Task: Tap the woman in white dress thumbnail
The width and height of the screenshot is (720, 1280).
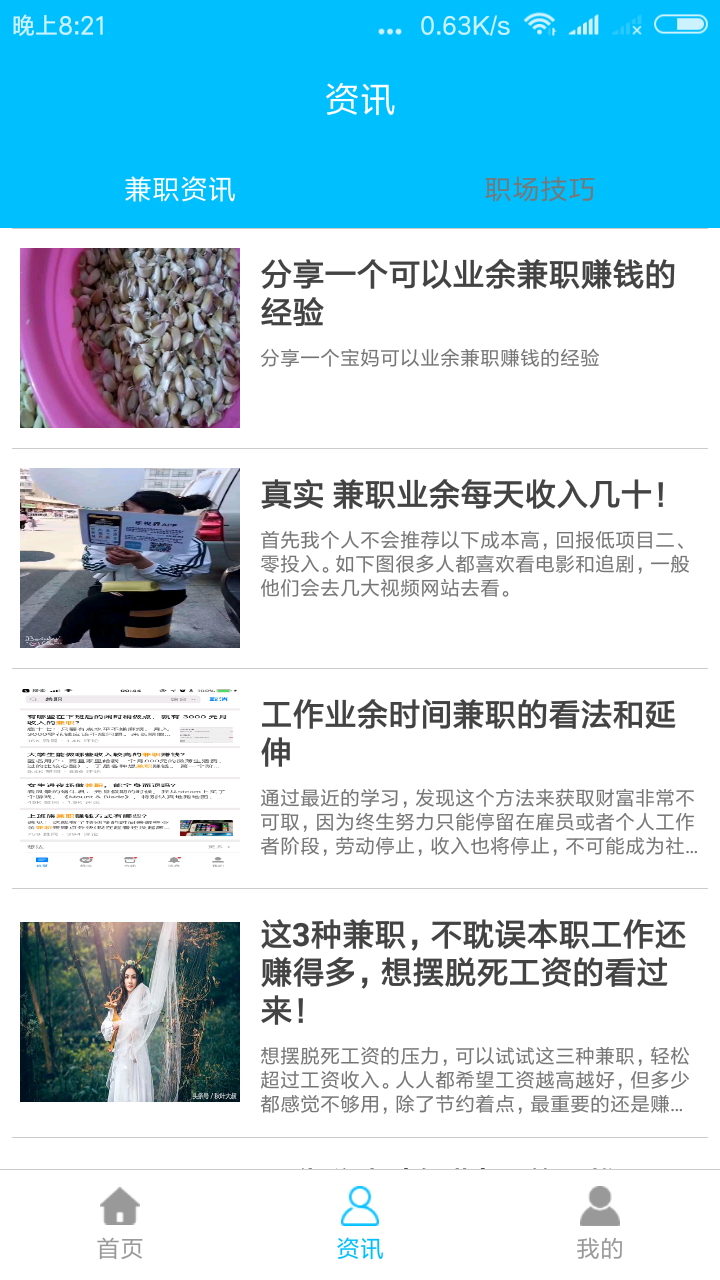Action: [129, 1011]
